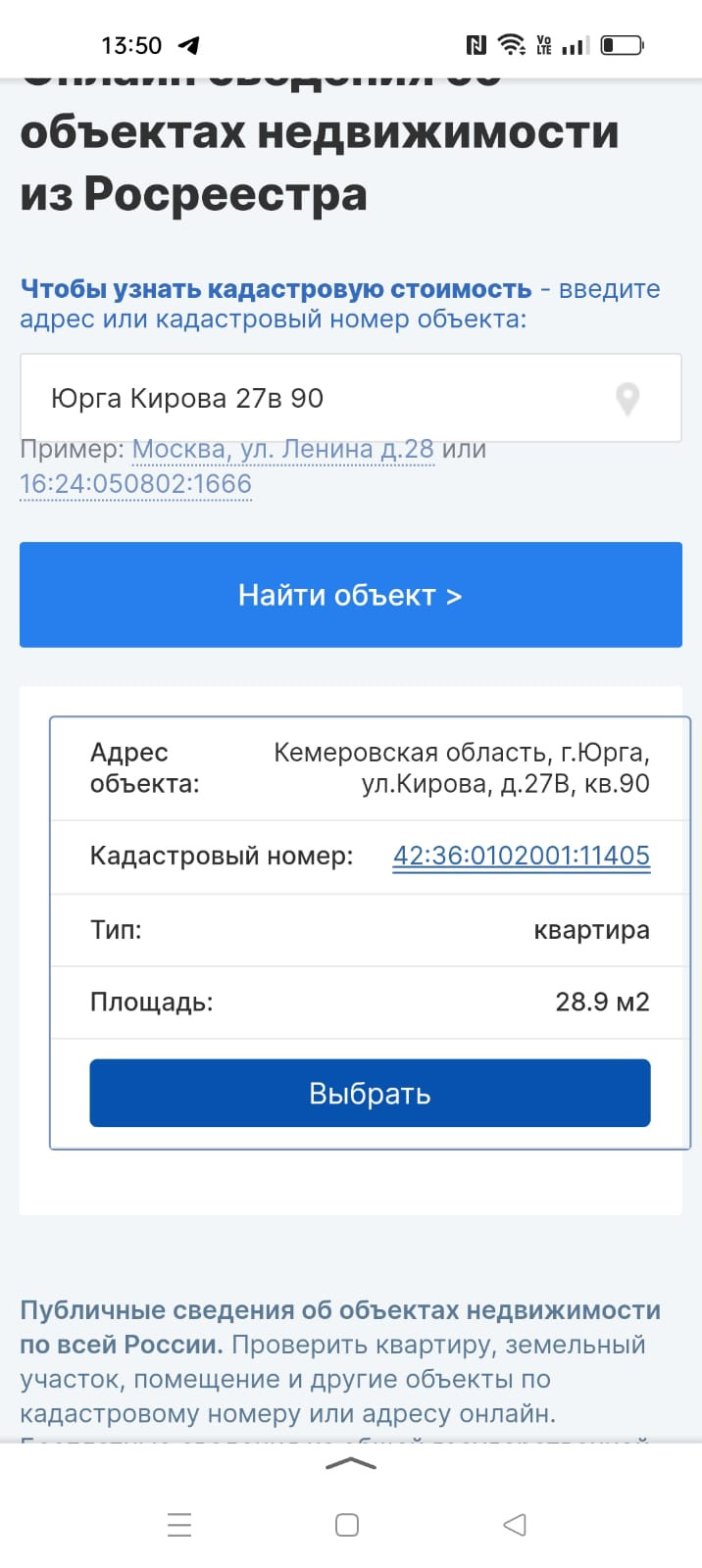The image size is (702, 1568).
Task: Tap the Найти объект button
Action: click(x=350, y=595)
